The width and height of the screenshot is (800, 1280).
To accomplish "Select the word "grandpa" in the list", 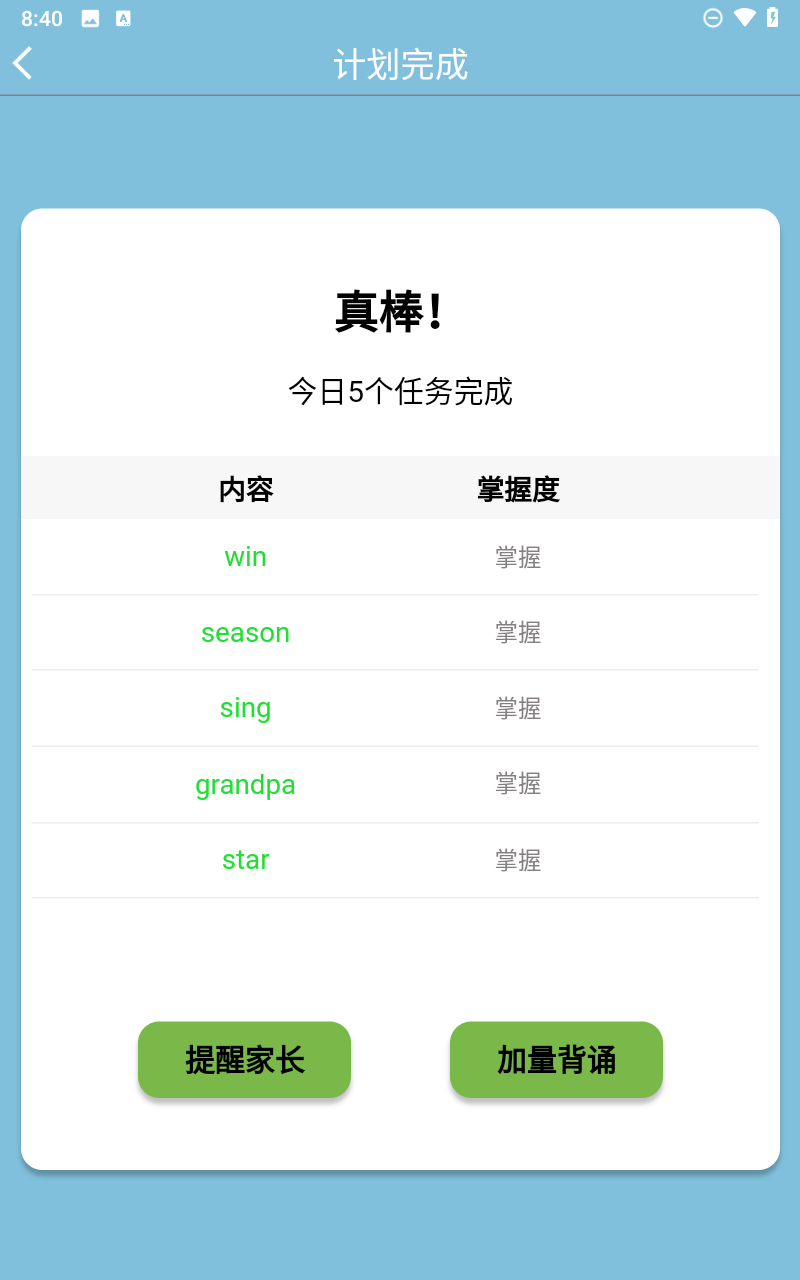I will tap(245, 784).
